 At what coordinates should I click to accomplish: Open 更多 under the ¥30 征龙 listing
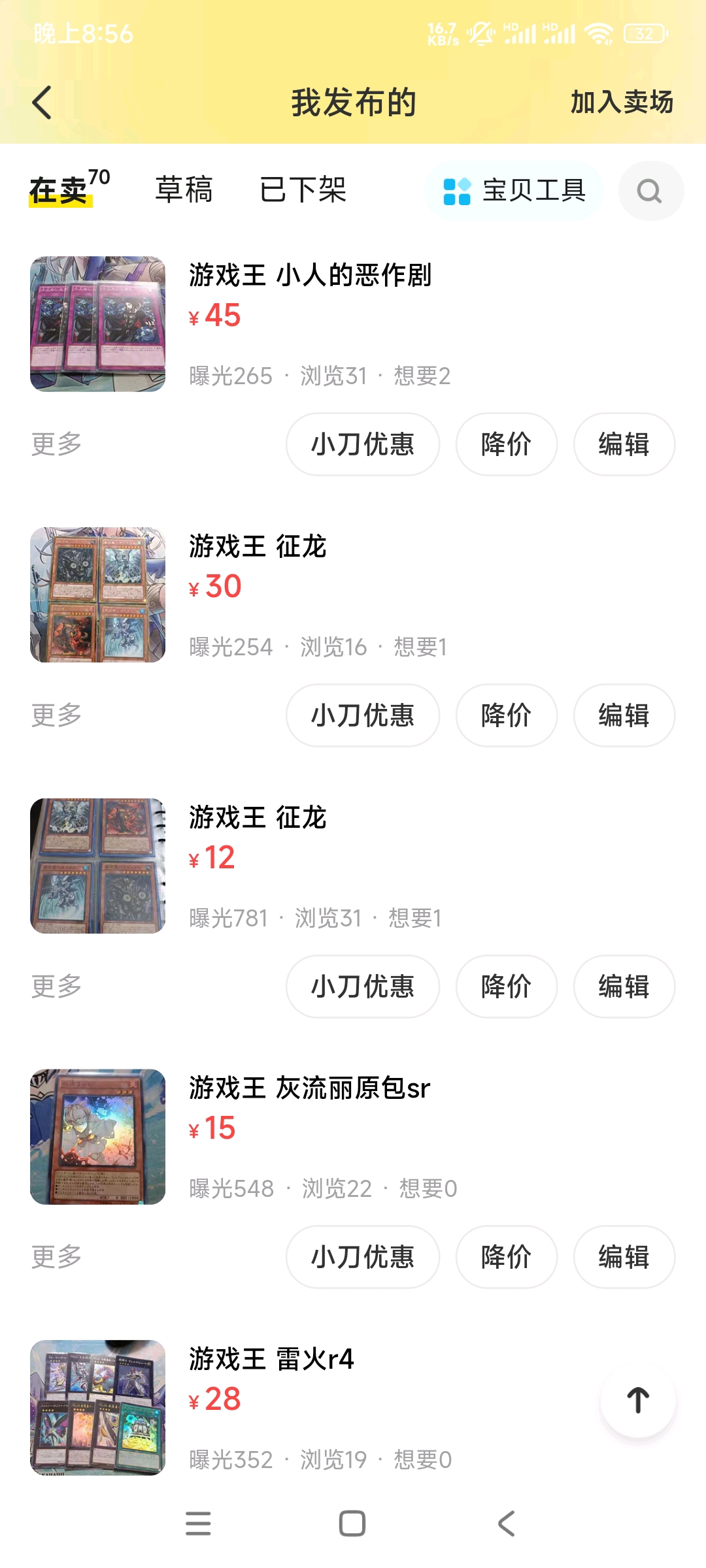coord(56,715)
